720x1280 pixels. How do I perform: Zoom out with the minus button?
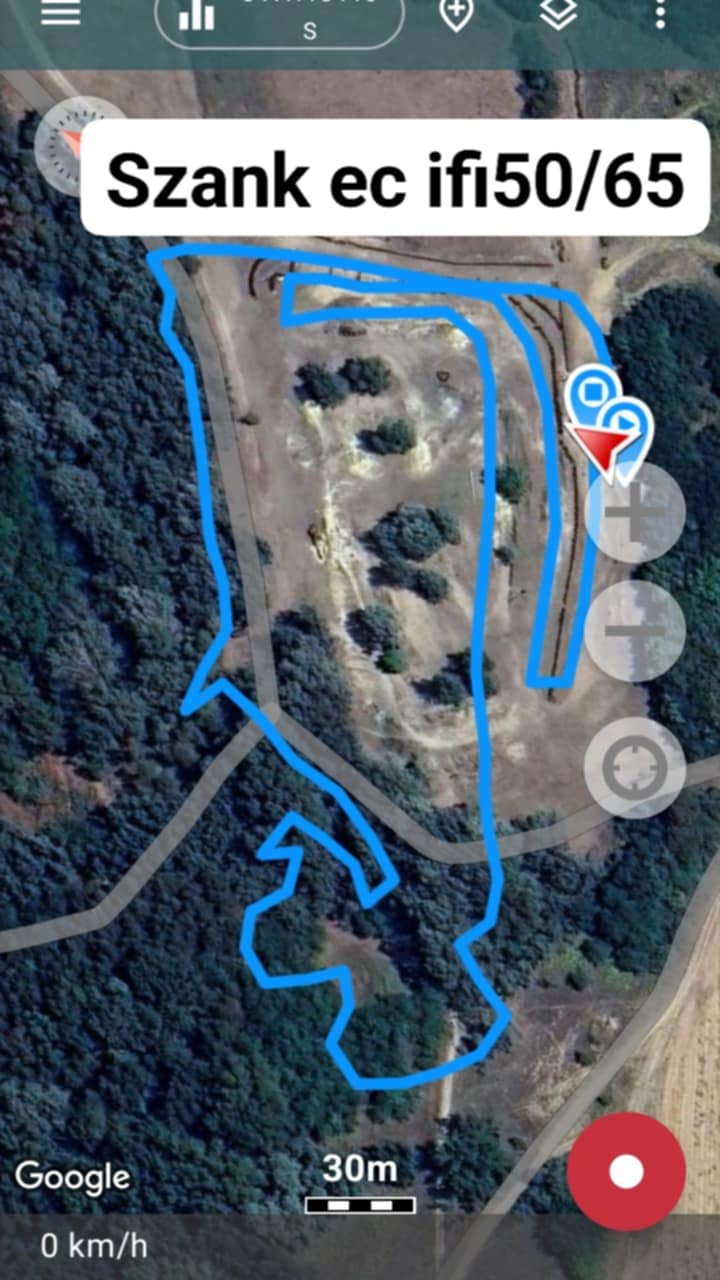tap(635, 631)
